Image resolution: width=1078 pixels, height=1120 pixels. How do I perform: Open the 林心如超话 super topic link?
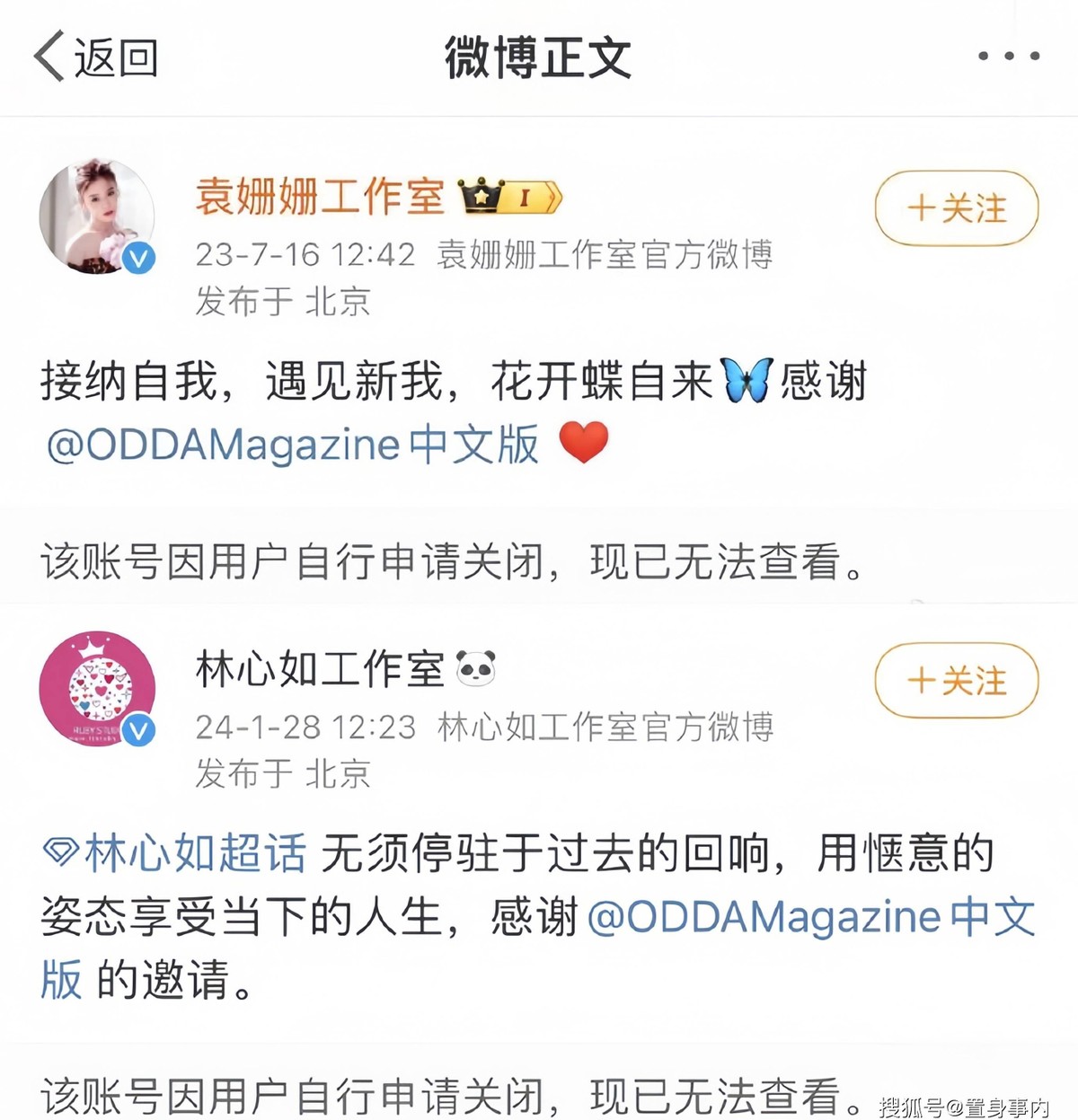(176, 853)
